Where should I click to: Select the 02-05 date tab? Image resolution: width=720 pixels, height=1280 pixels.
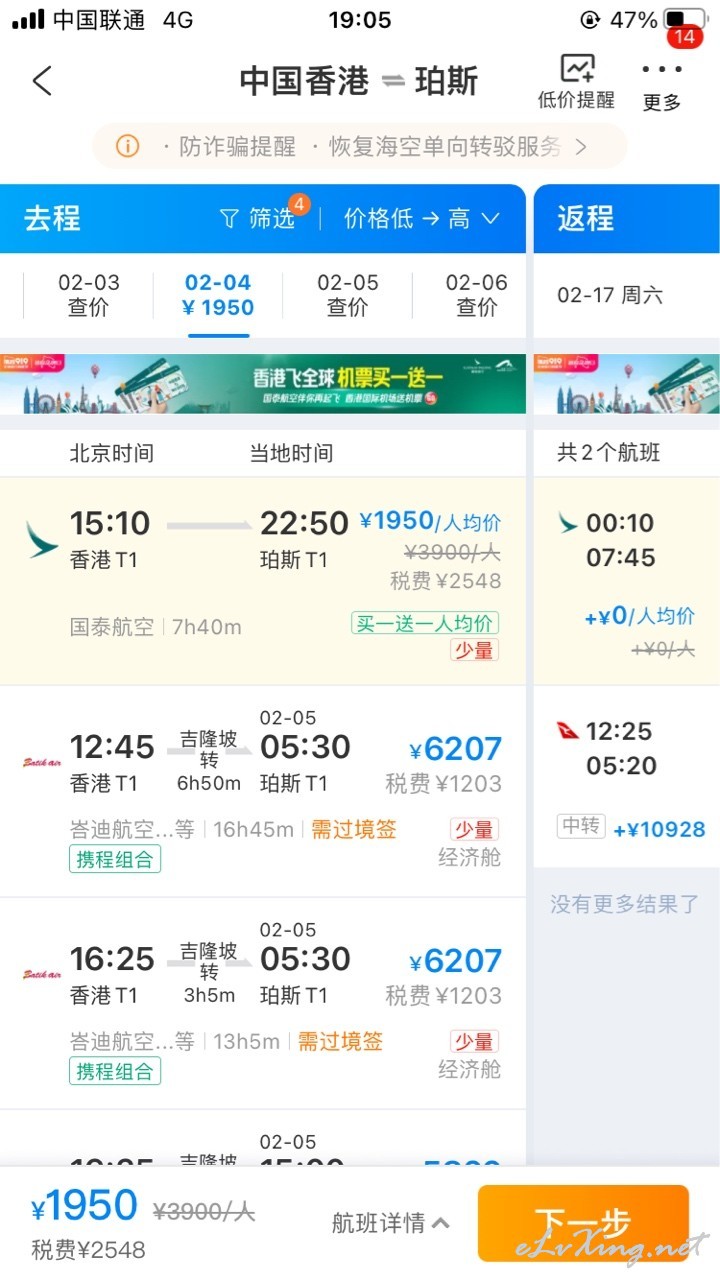pyautogui.click(x=347, y=295)
